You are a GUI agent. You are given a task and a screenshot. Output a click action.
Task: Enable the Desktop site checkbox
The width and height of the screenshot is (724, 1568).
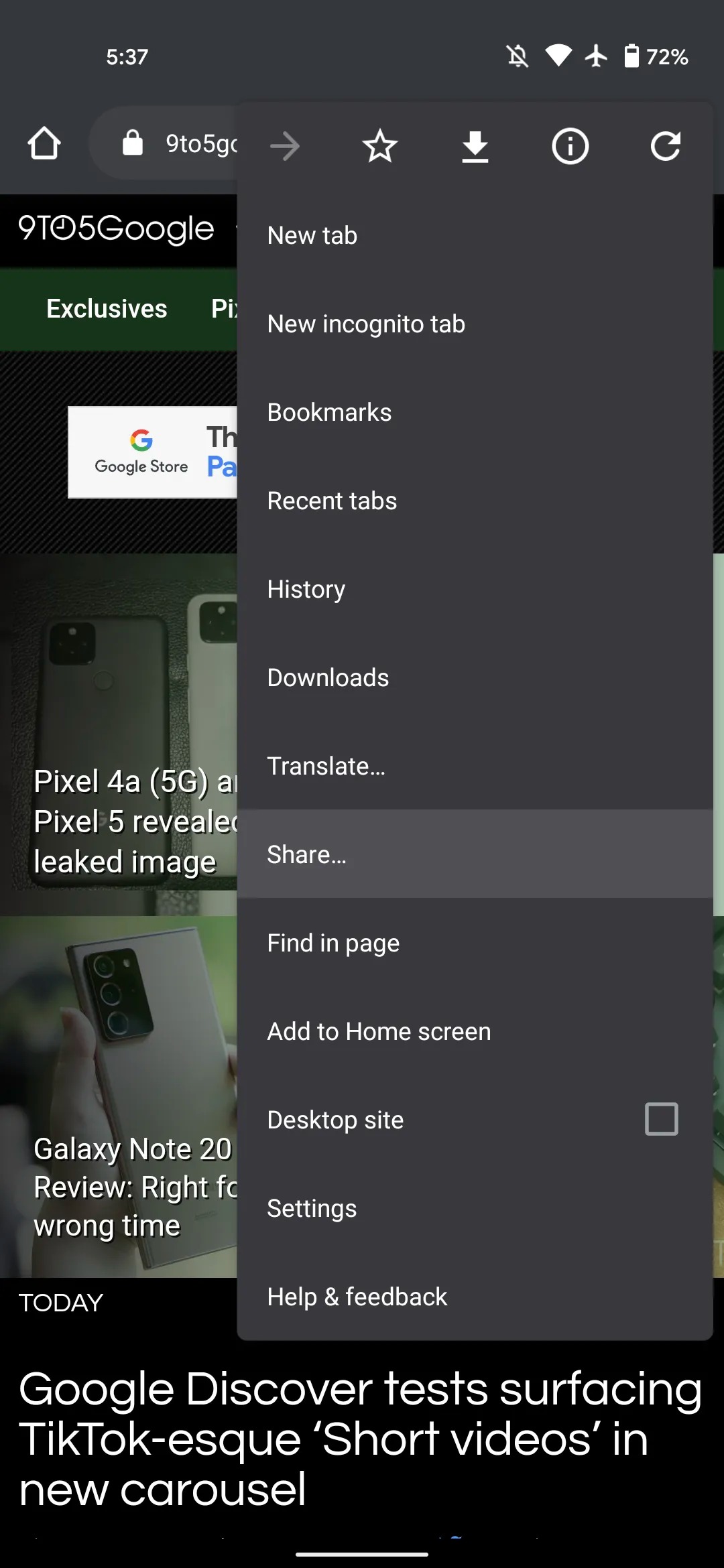[x=662, y=1119]
